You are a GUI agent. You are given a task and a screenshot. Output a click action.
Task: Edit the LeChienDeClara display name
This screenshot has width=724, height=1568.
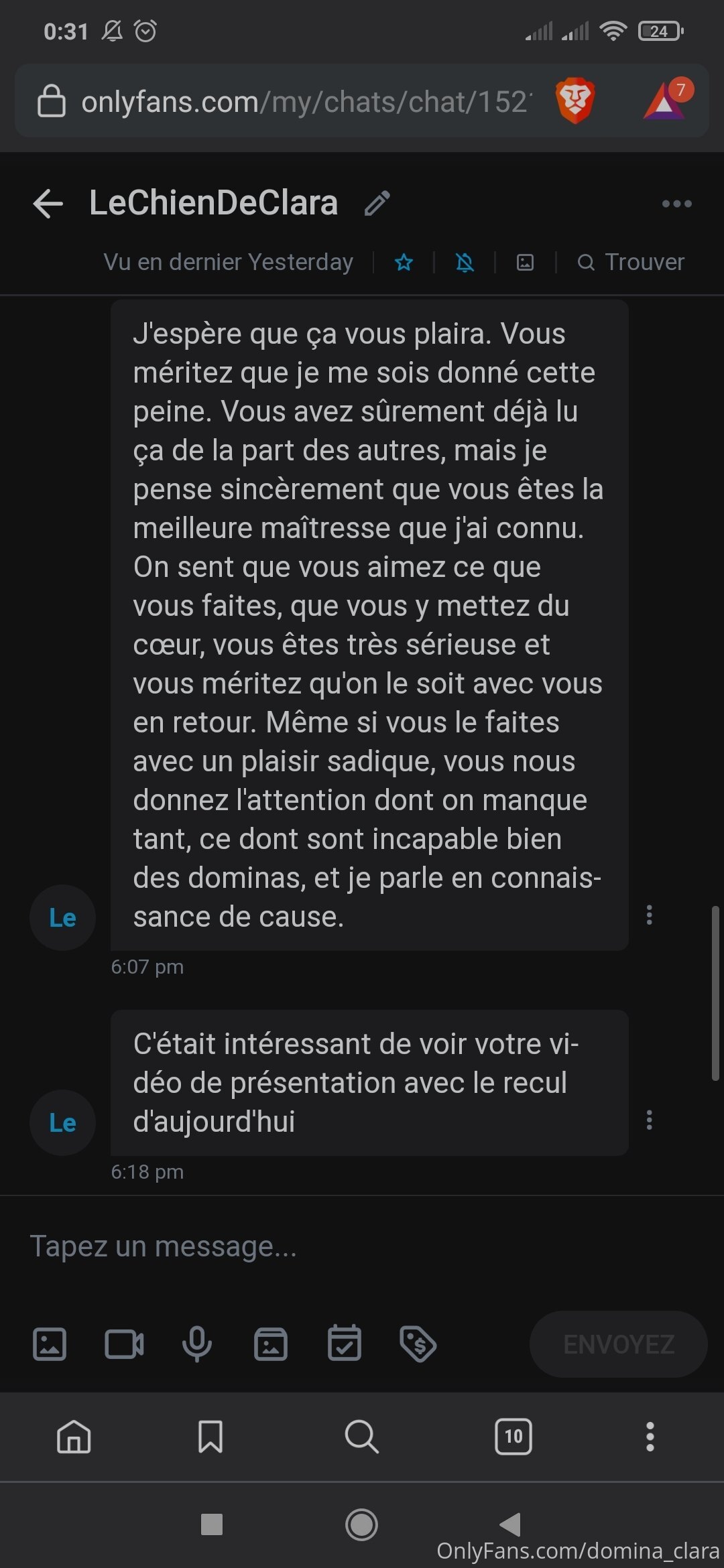(x=377, y=203)
